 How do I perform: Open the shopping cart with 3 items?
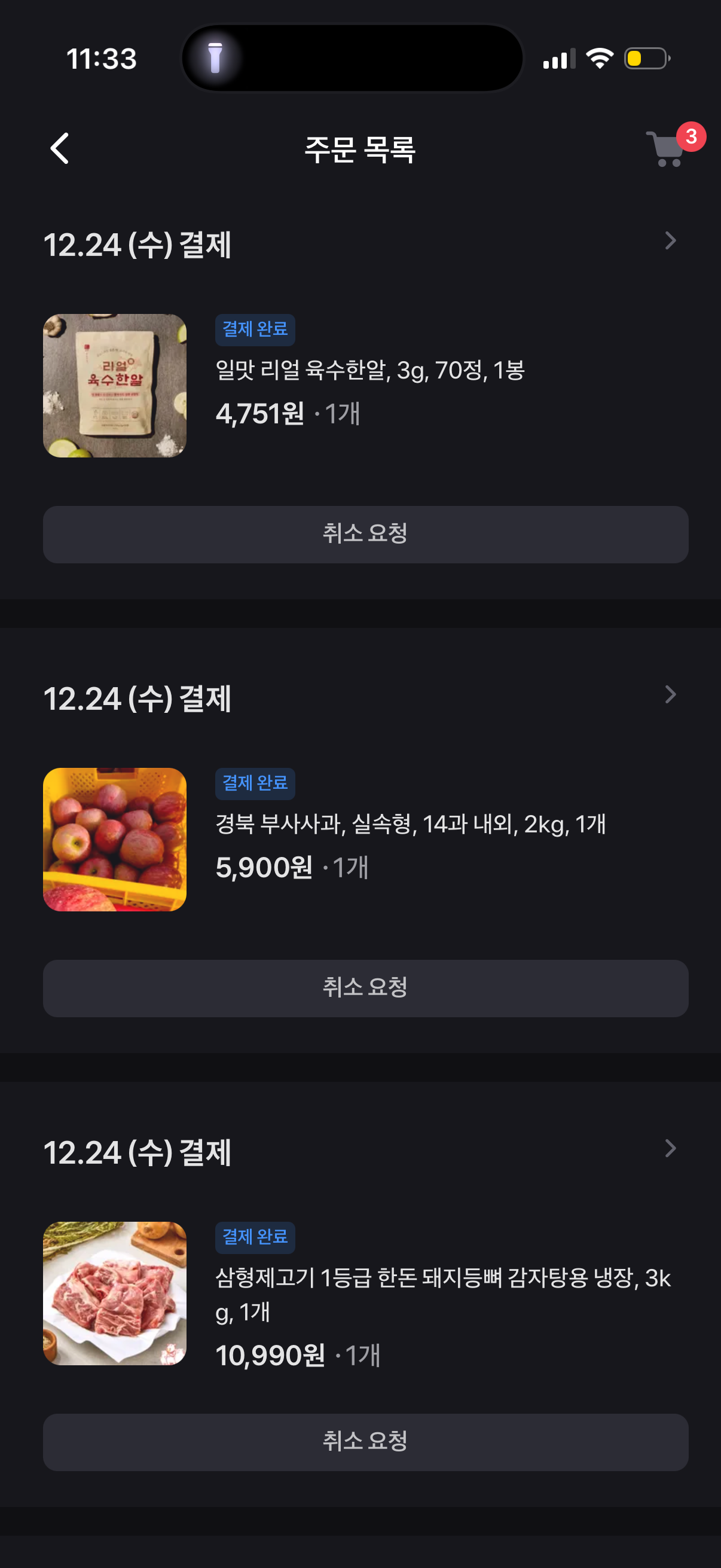pyautogui.click(x=667, y=148)
